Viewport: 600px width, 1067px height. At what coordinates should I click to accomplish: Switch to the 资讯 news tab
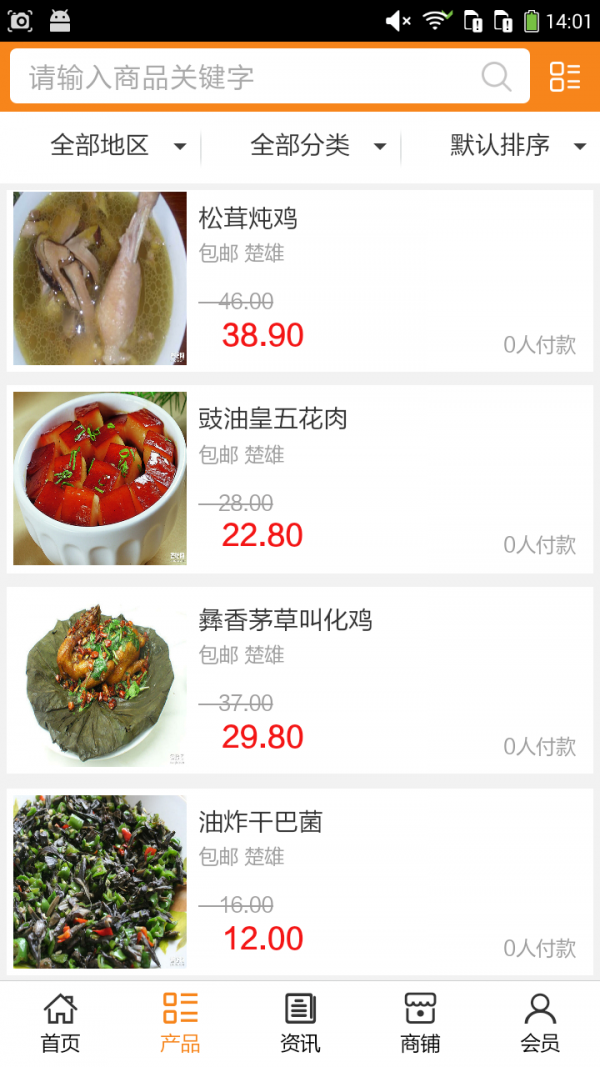300,1023
